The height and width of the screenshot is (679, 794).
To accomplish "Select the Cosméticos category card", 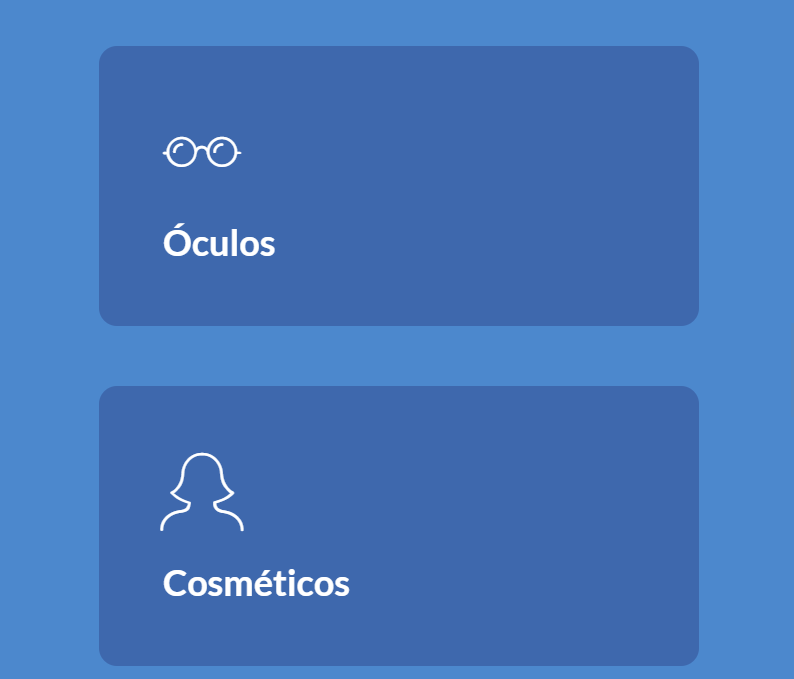I will (x=398, y=526).
